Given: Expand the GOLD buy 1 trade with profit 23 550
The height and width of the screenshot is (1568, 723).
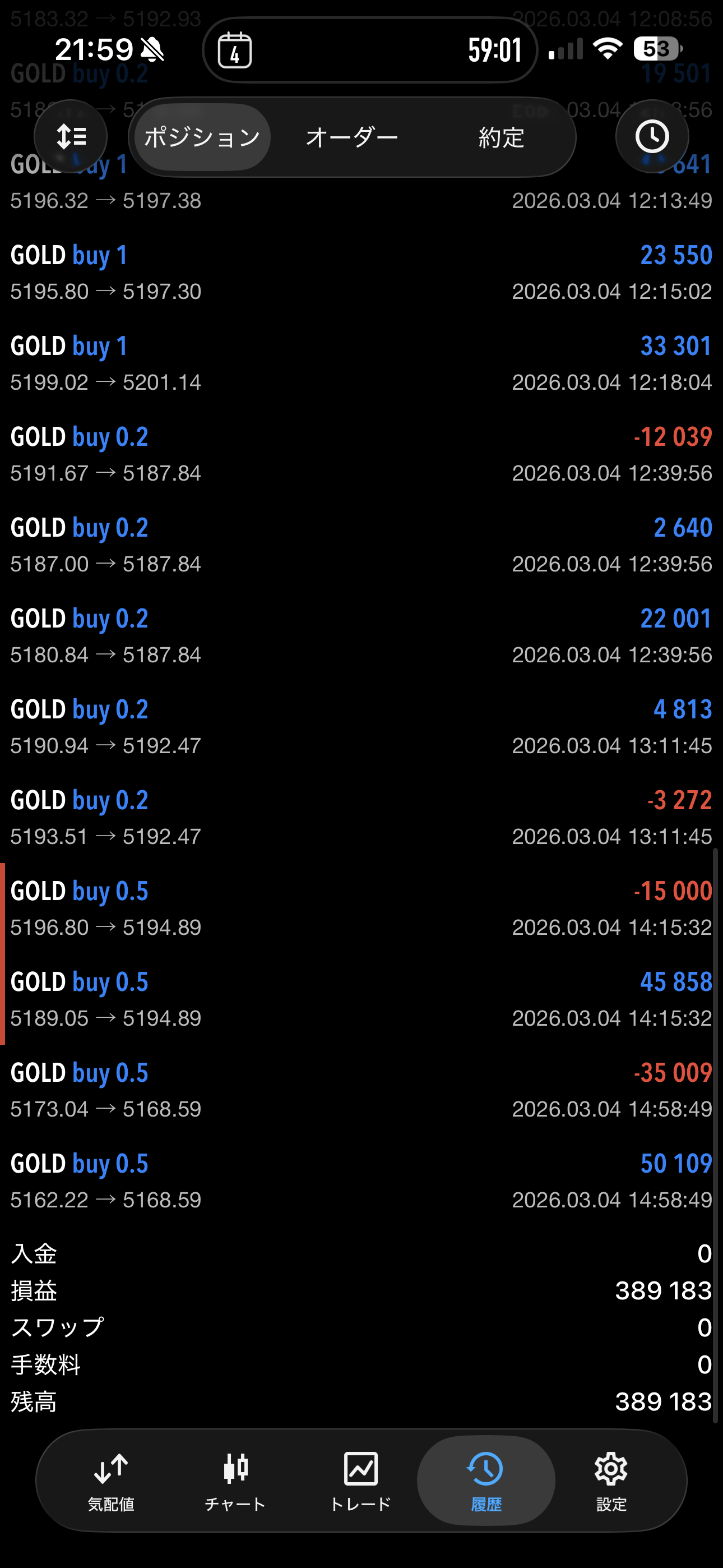Looking at the screenshot, I should [361, 272].
